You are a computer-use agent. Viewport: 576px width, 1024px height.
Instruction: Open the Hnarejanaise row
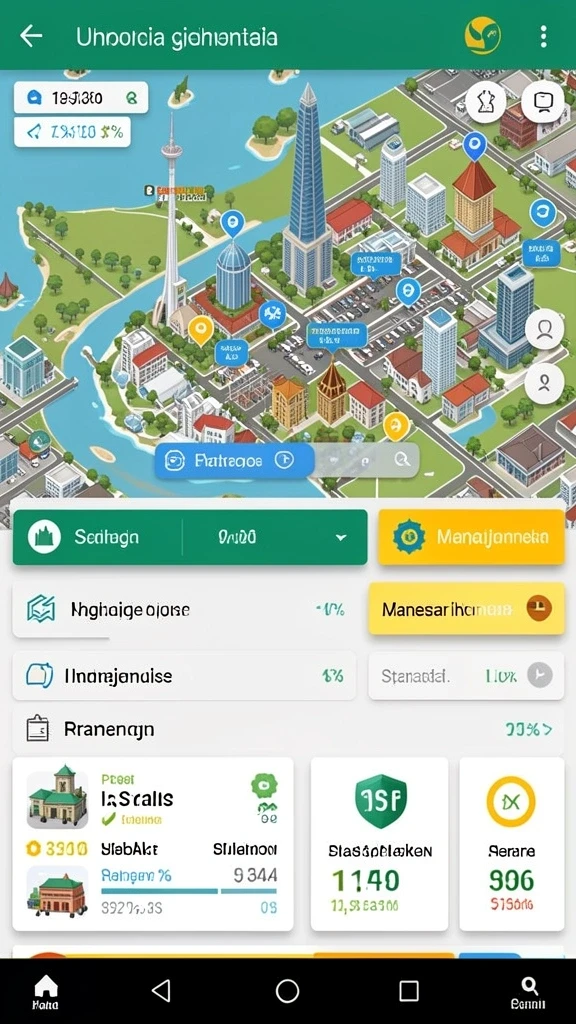184,675
